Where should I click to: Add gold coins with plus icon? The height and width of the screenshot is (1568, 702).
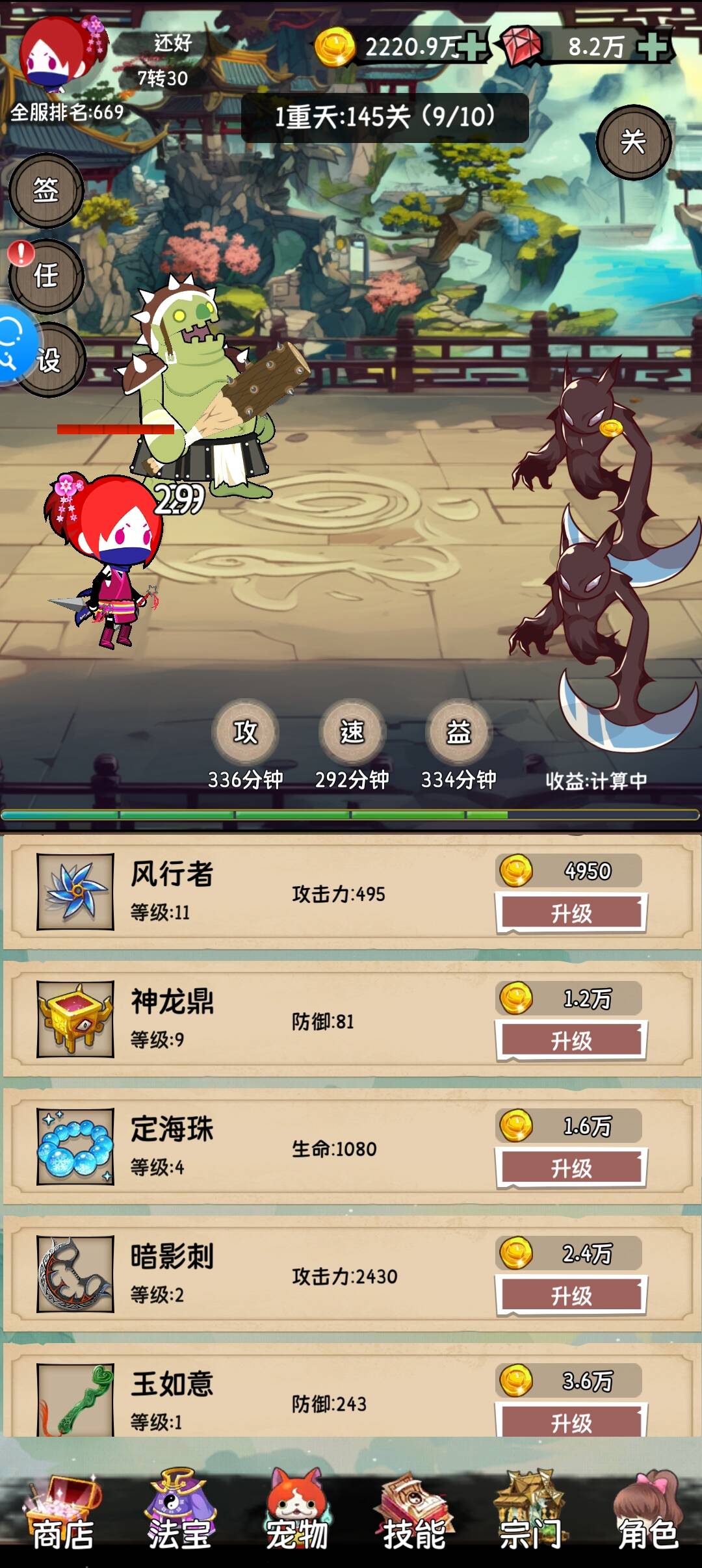point(473,47)
